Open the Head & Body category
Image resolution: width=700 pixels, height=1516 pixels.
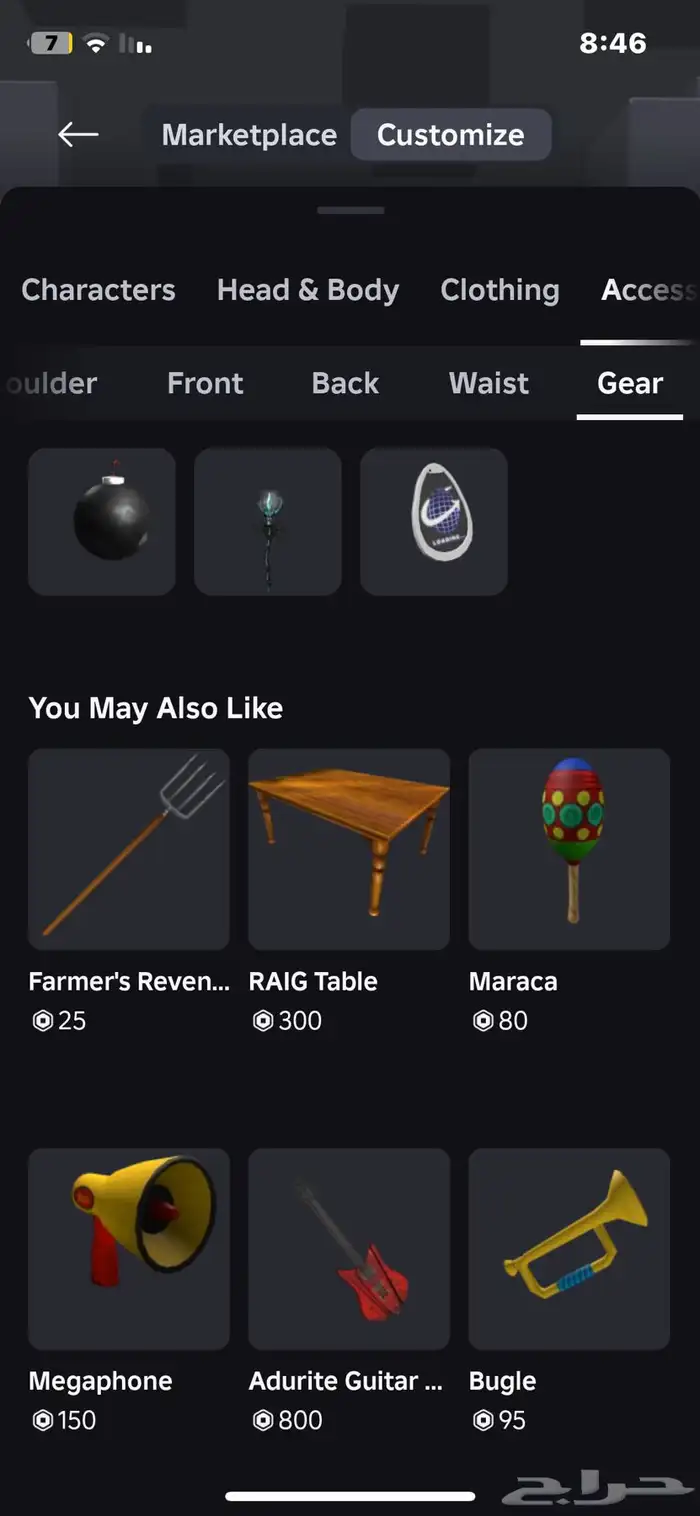[x=308, y=290]
